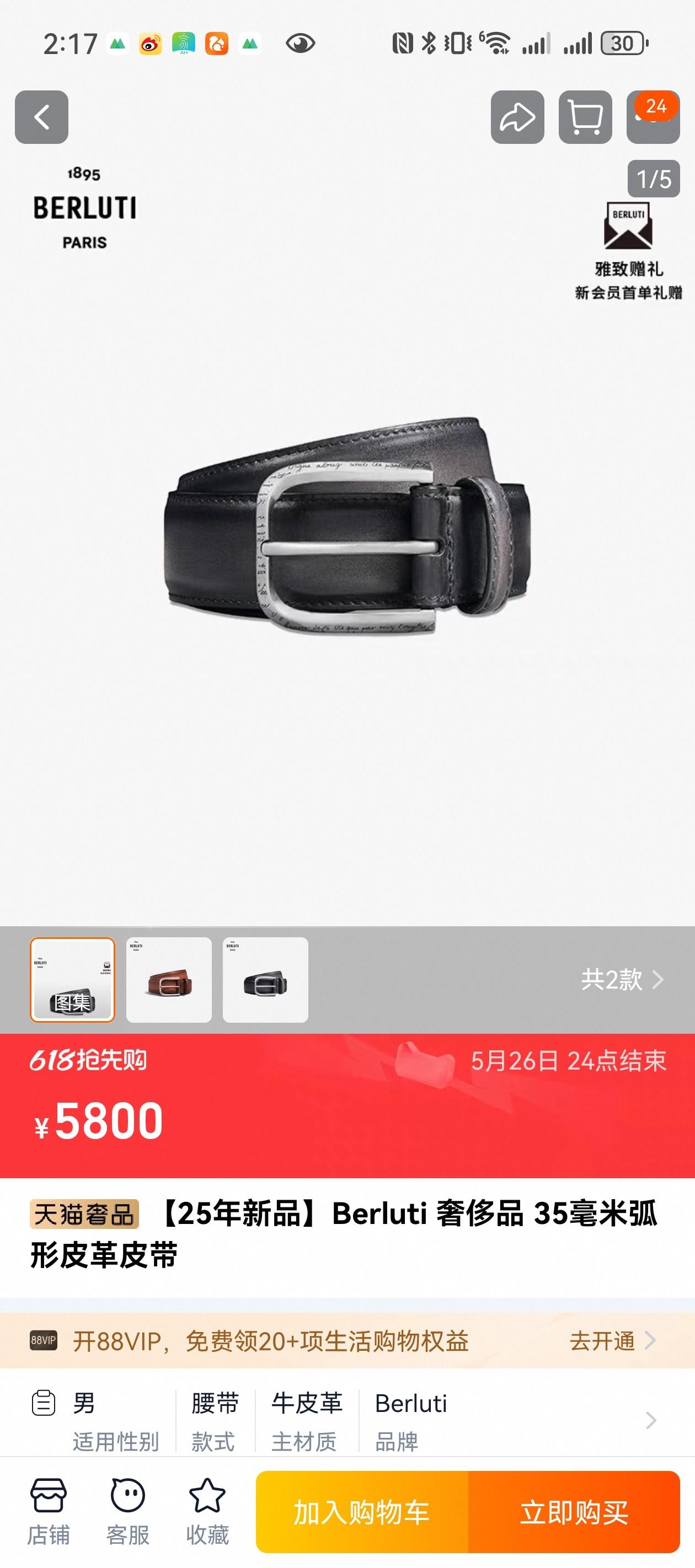Buy now with 立即购买
Viewport: 695px width, 1568px height.
tap(574, 1512)
